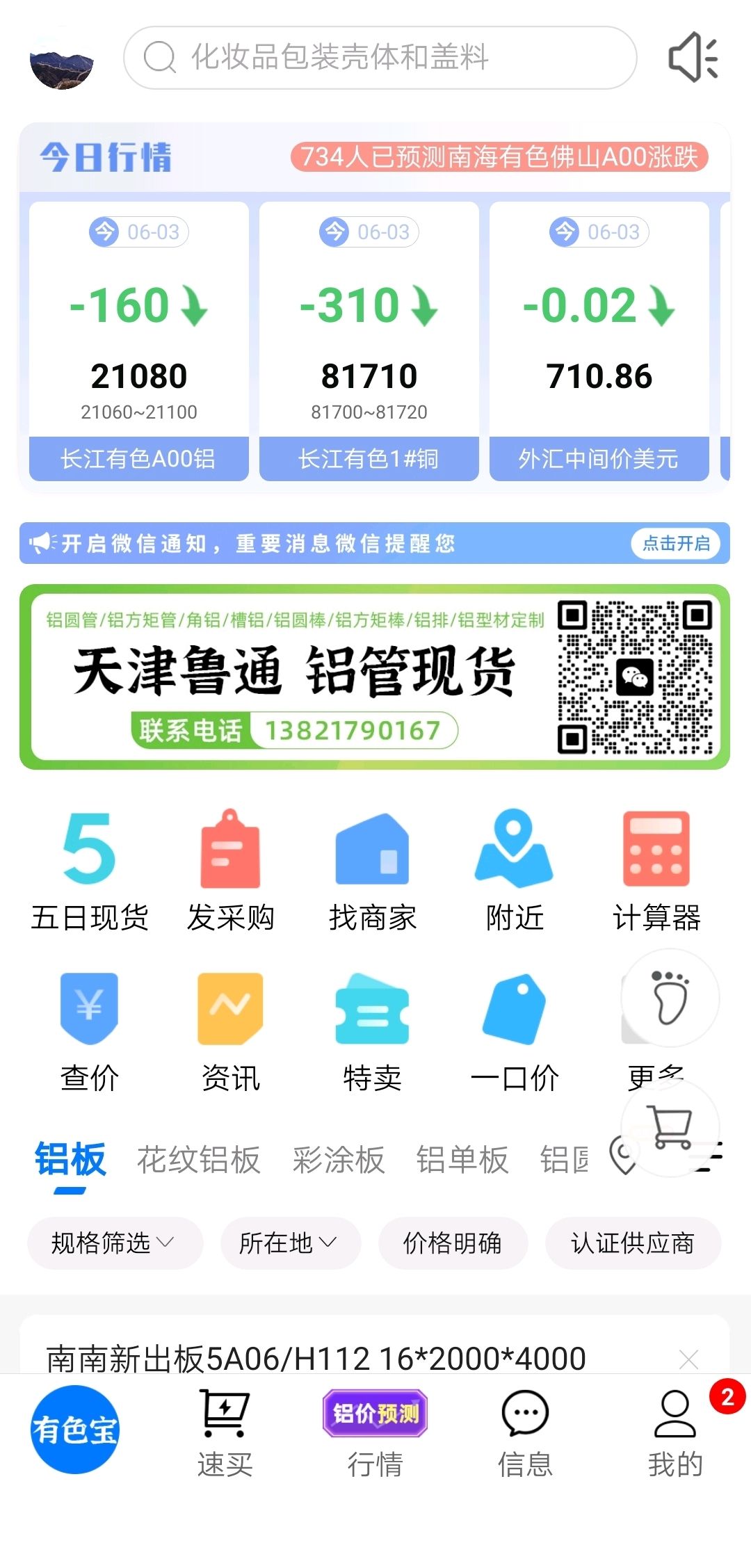751x1568 pixels.
Task: Open 发采购 to post a purchase
Action: tap(231, 872)
